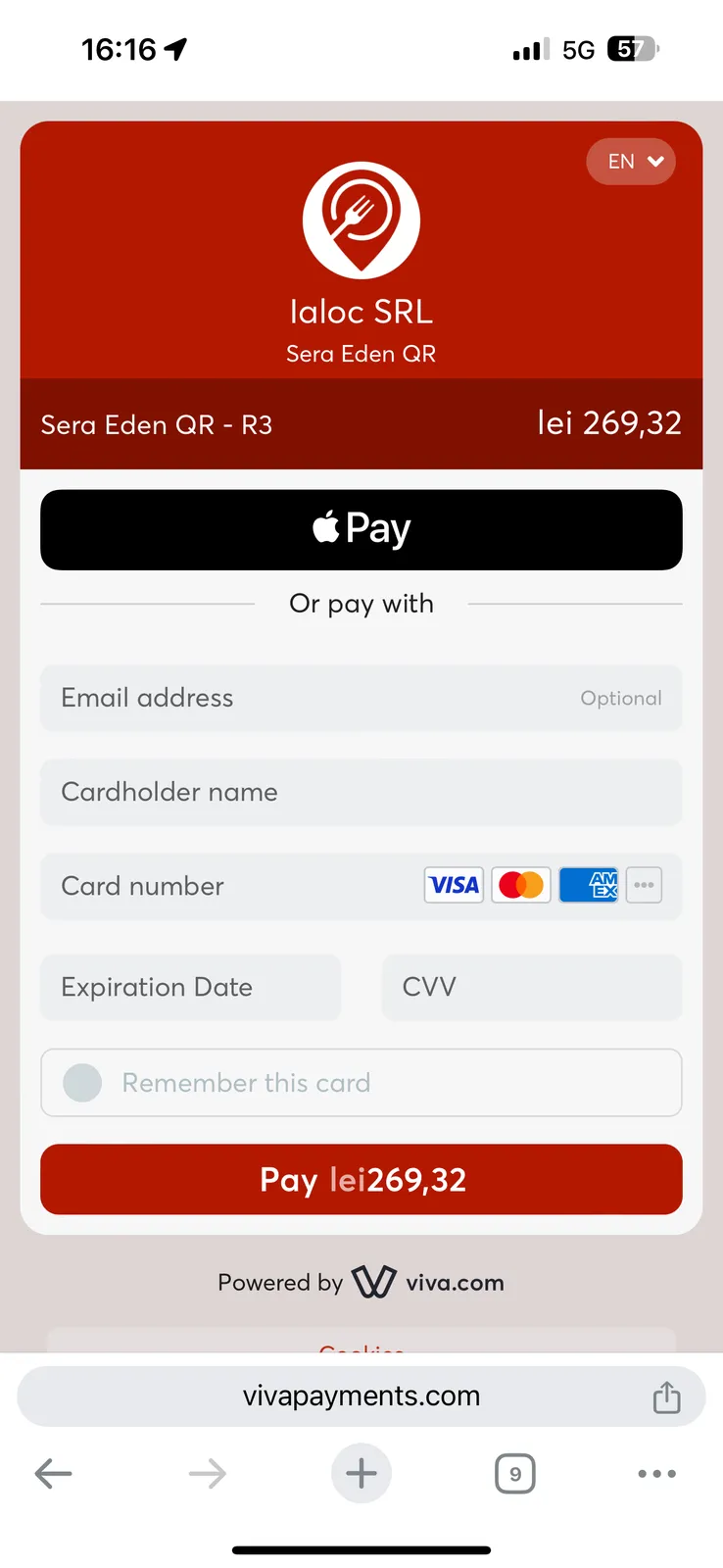Viewport: 723px width, 1568px height.
Task: Open the EN language dropdown
Action: tap(631, 162)
